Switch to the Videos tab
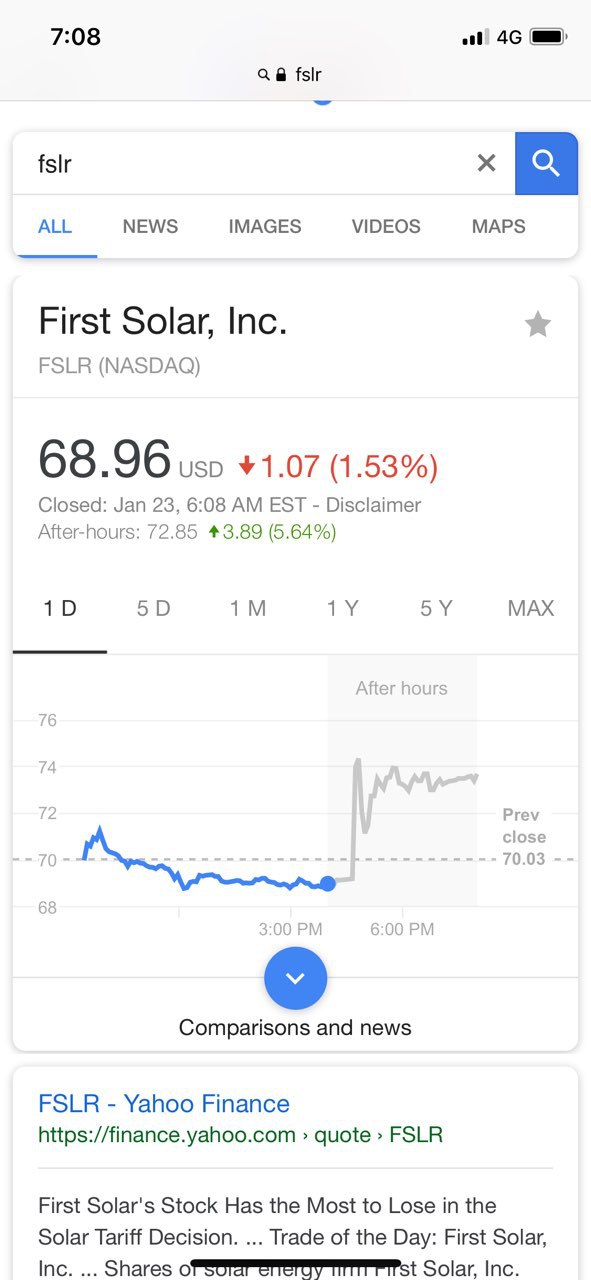This screenshot has width=591, height=1280. tap(386, 226)
